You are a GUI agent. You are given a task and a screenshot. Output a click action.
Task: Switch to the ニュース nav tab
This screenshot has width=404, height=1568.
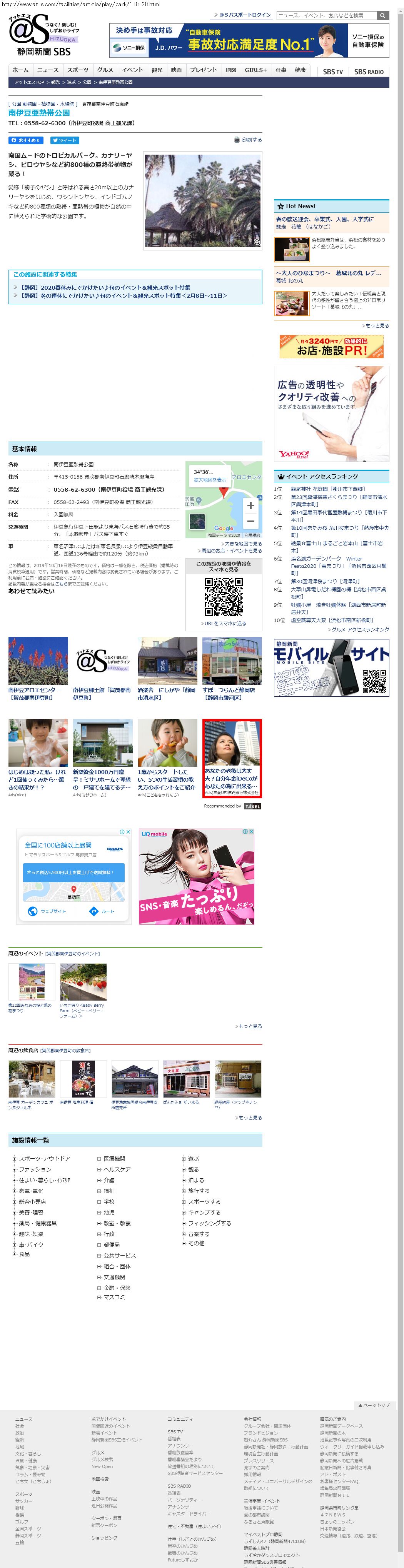pyautogui.click(x=47, y=70)
